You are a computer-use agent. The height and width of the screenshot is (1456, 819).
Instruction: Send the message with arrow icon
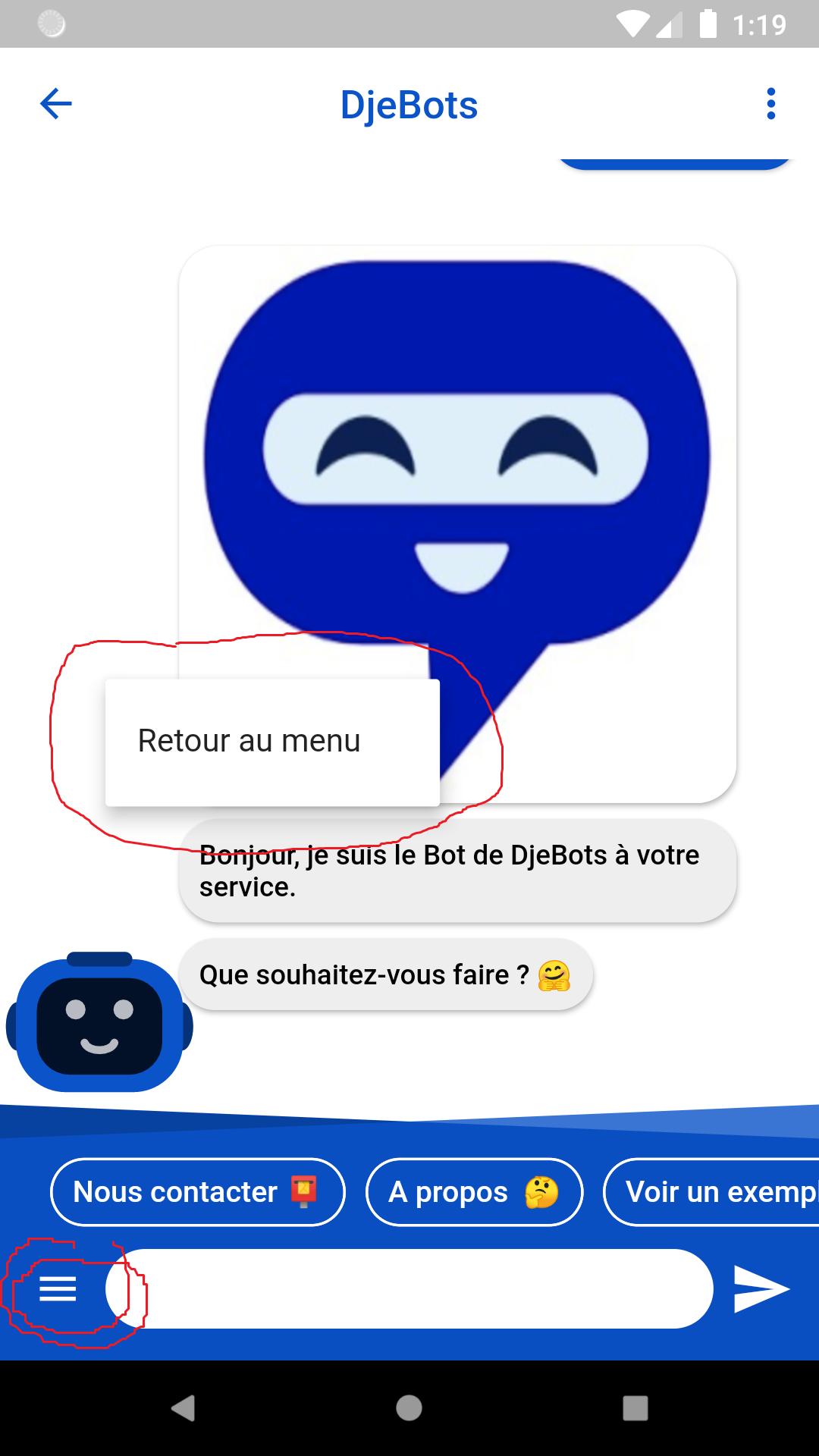tap(761, 1288)
